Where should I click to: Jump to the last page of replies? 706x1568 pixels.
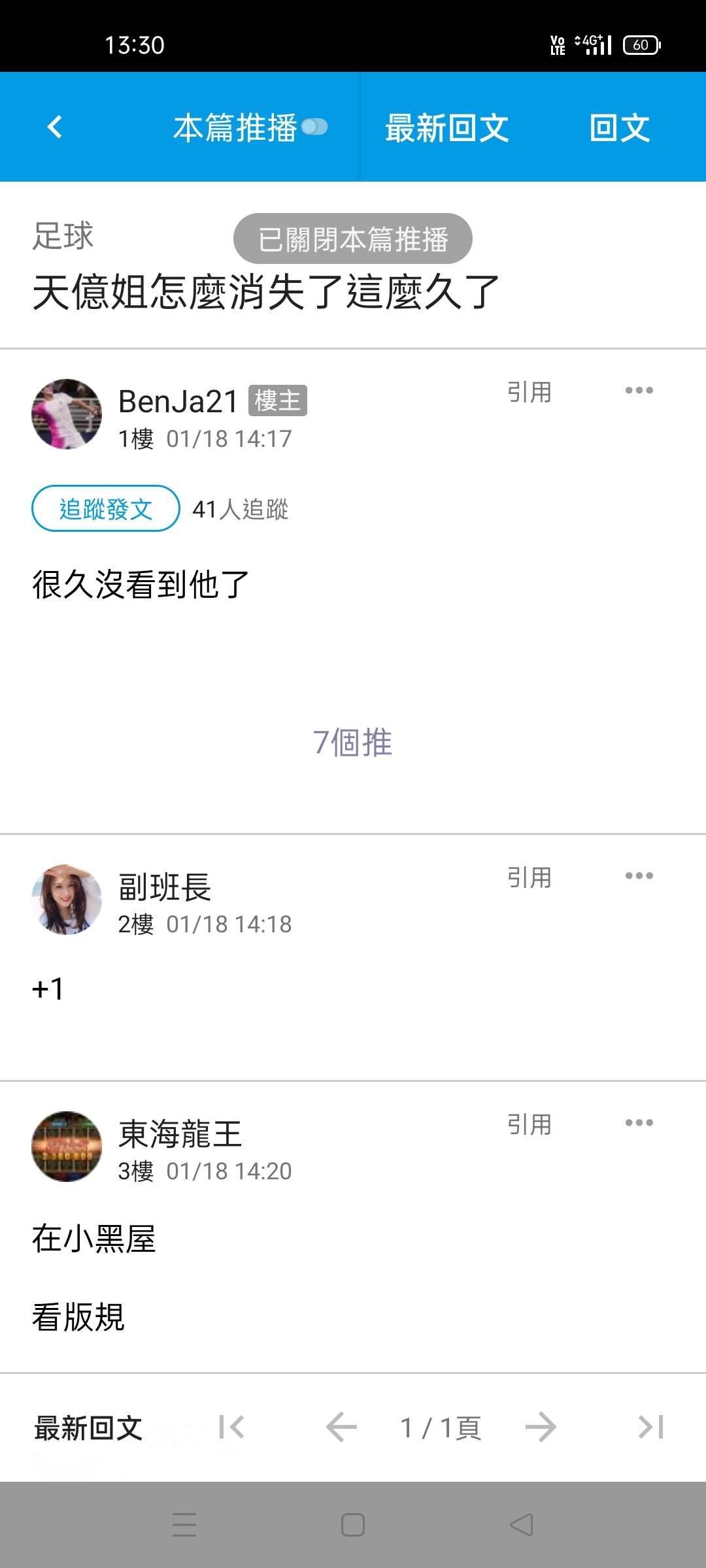651,1428
